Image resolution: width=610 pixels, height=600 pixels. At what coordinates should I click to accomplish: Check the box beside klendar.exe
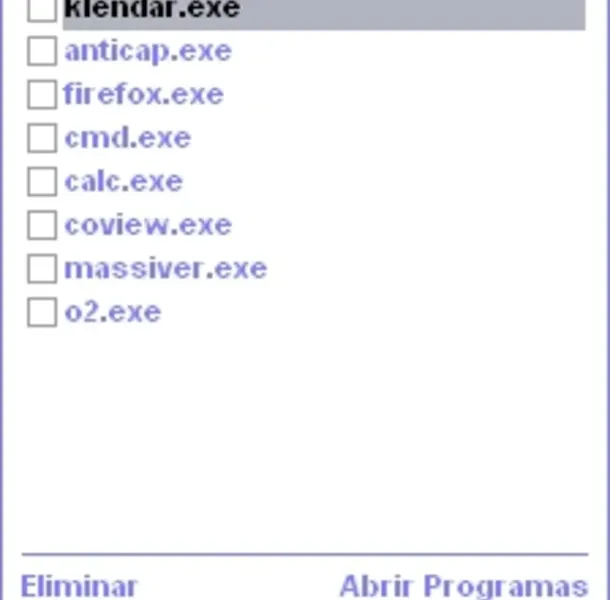click(41, 10)
